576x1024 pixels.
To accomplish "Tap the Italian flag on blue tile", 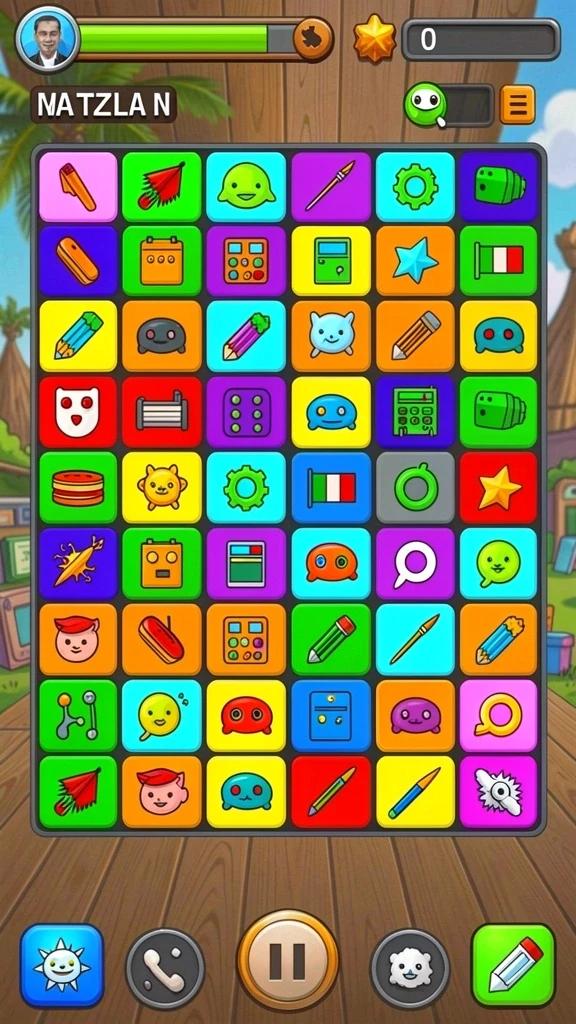I will point(331,487).
